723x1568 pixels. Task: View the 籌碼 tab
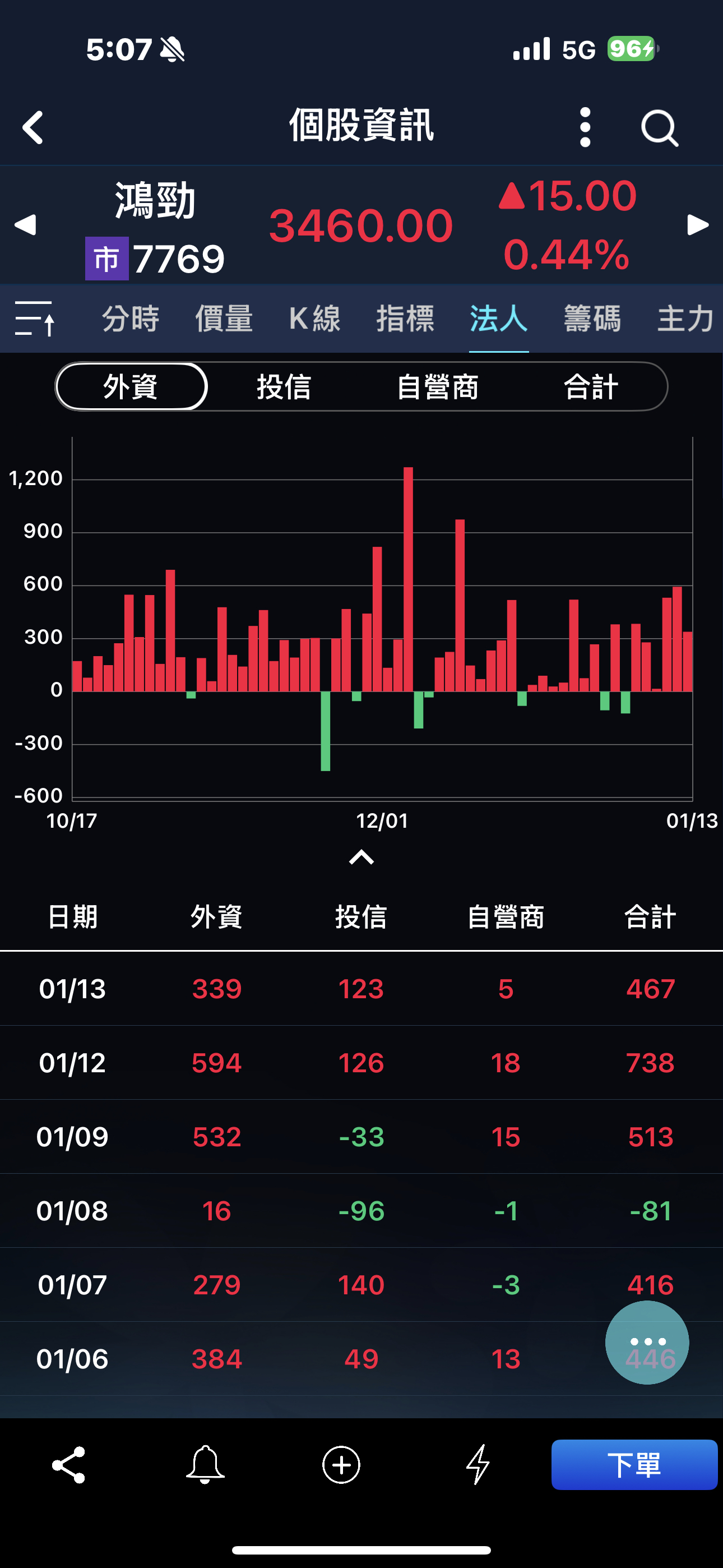pos(592,319)
